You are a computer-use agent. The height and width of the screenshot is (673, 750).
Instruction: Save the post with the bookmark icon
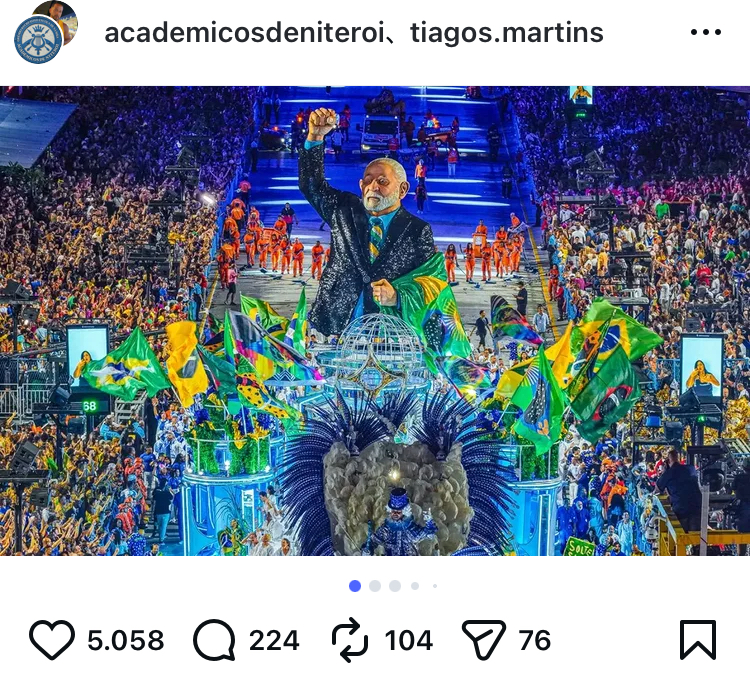(697, 640)
